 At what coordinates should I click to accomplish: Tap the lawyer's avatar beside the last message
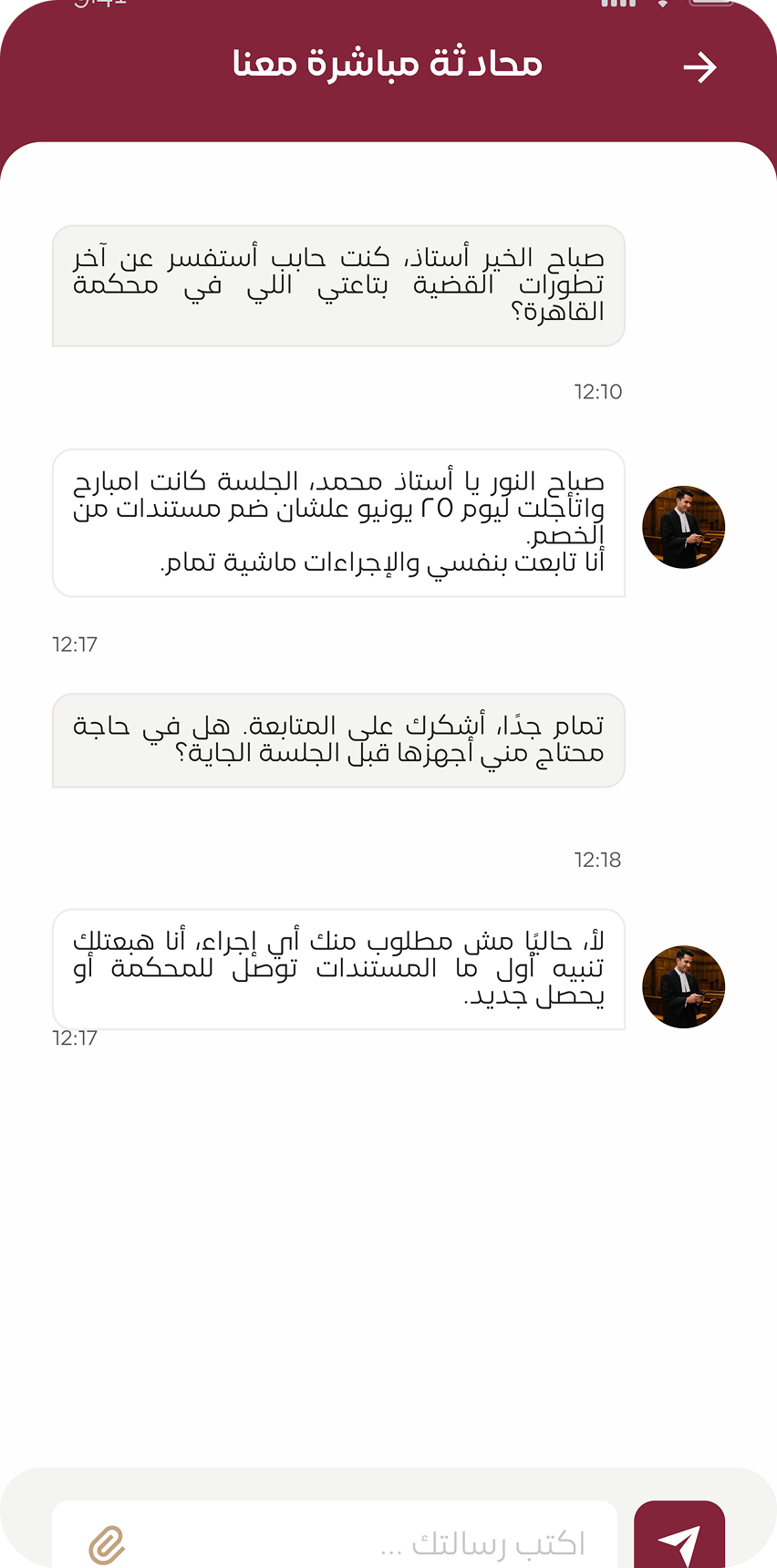(x=683, y=987)
